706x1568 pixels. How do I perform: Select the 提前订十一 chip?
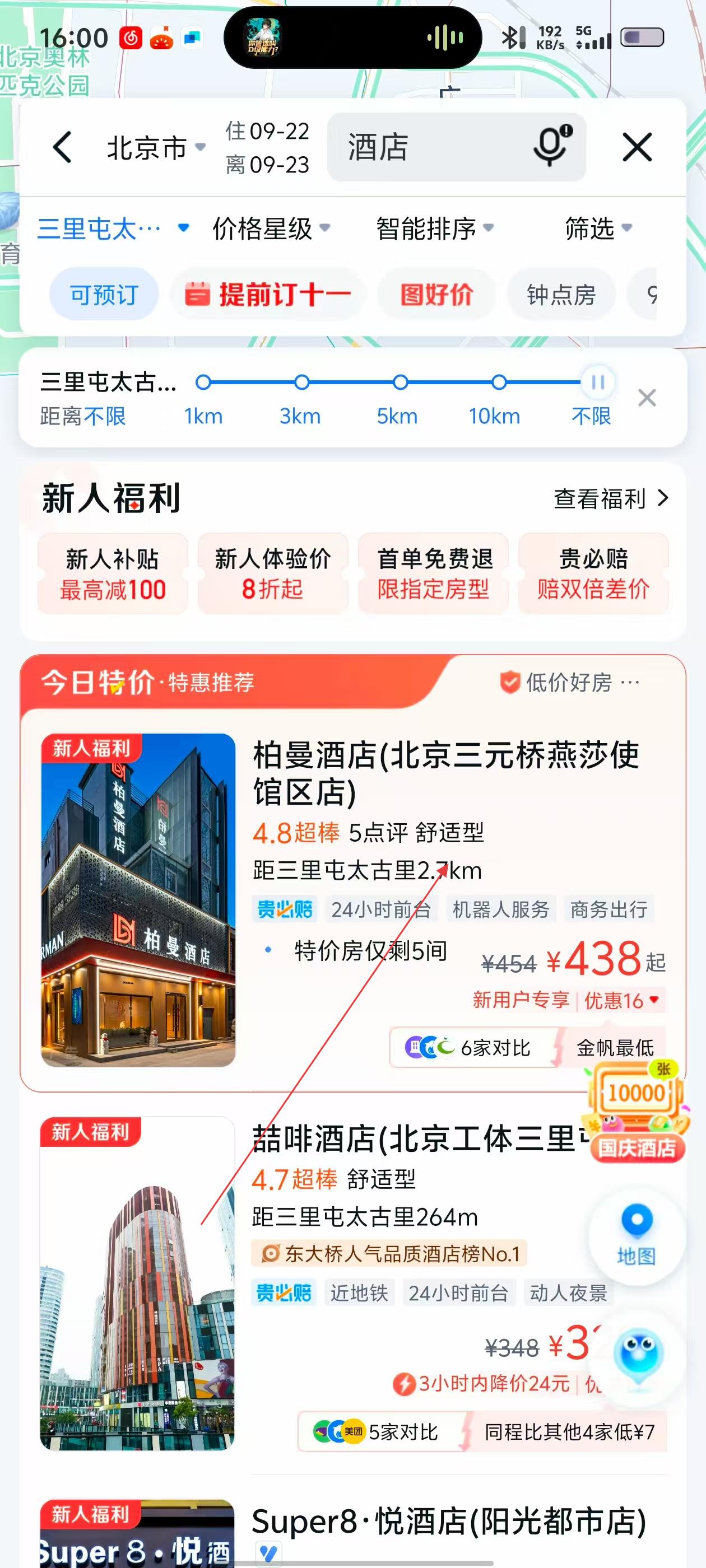(x=268, y=295)
